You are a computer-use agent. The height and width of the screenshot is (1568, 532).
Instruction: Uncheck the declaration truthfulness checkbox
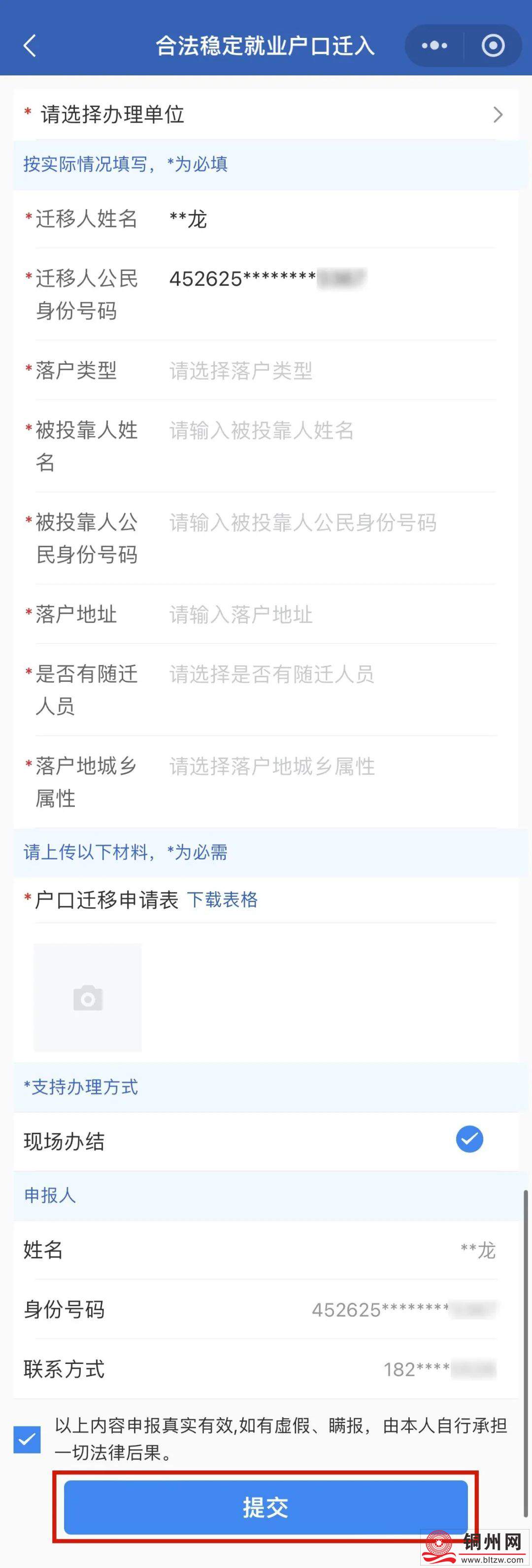point(27,1439)
